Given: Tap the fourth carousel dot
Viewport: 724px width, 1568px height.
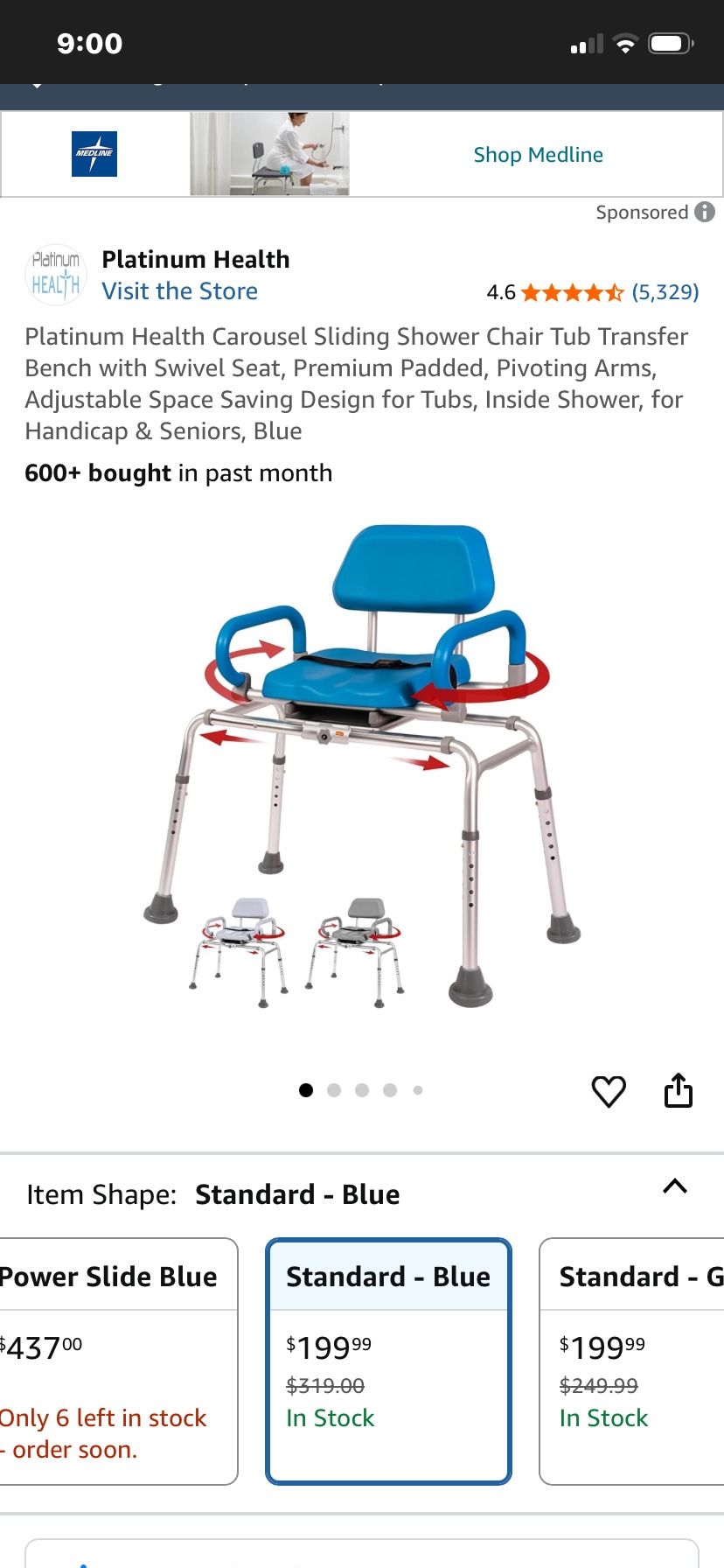Looking at the screenshot, I should 390,1090.
